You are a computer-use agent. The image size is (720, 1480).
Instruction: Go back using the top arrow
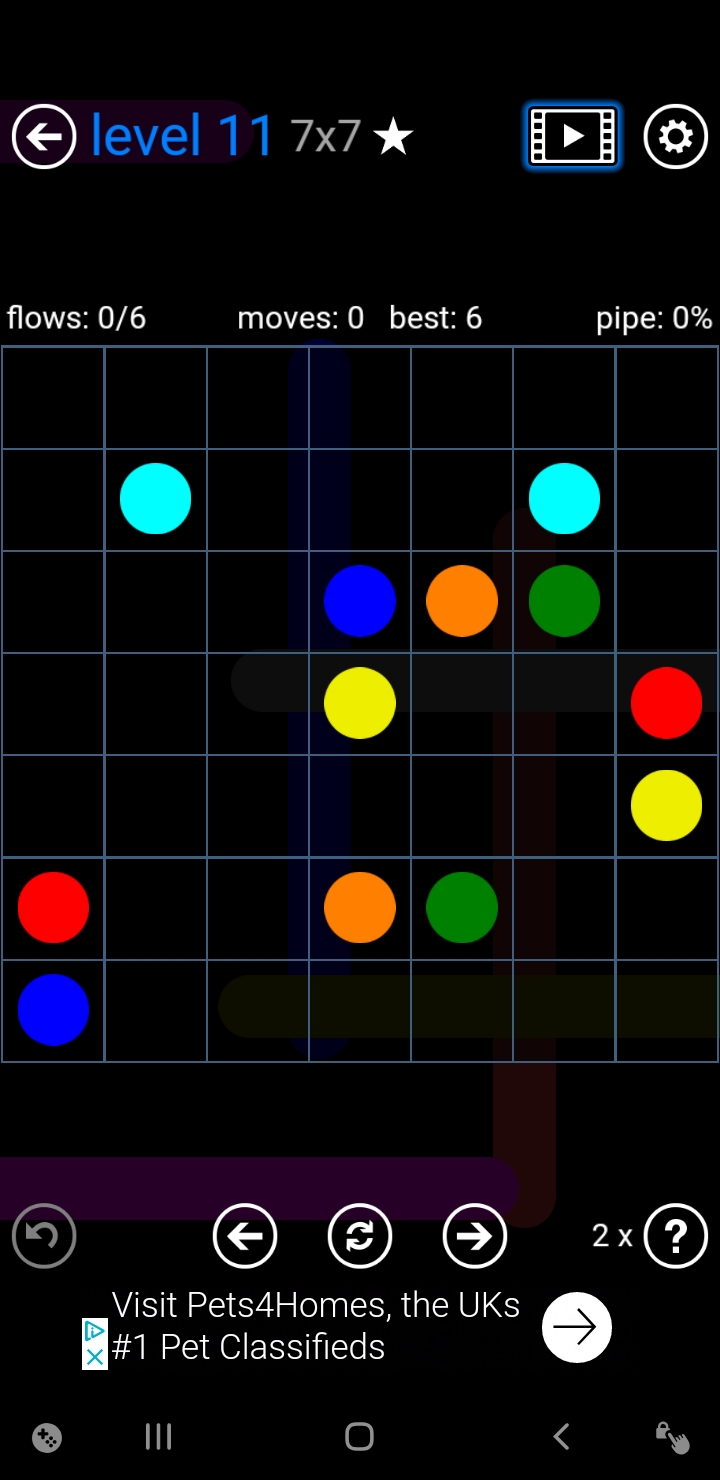(44, 136)
